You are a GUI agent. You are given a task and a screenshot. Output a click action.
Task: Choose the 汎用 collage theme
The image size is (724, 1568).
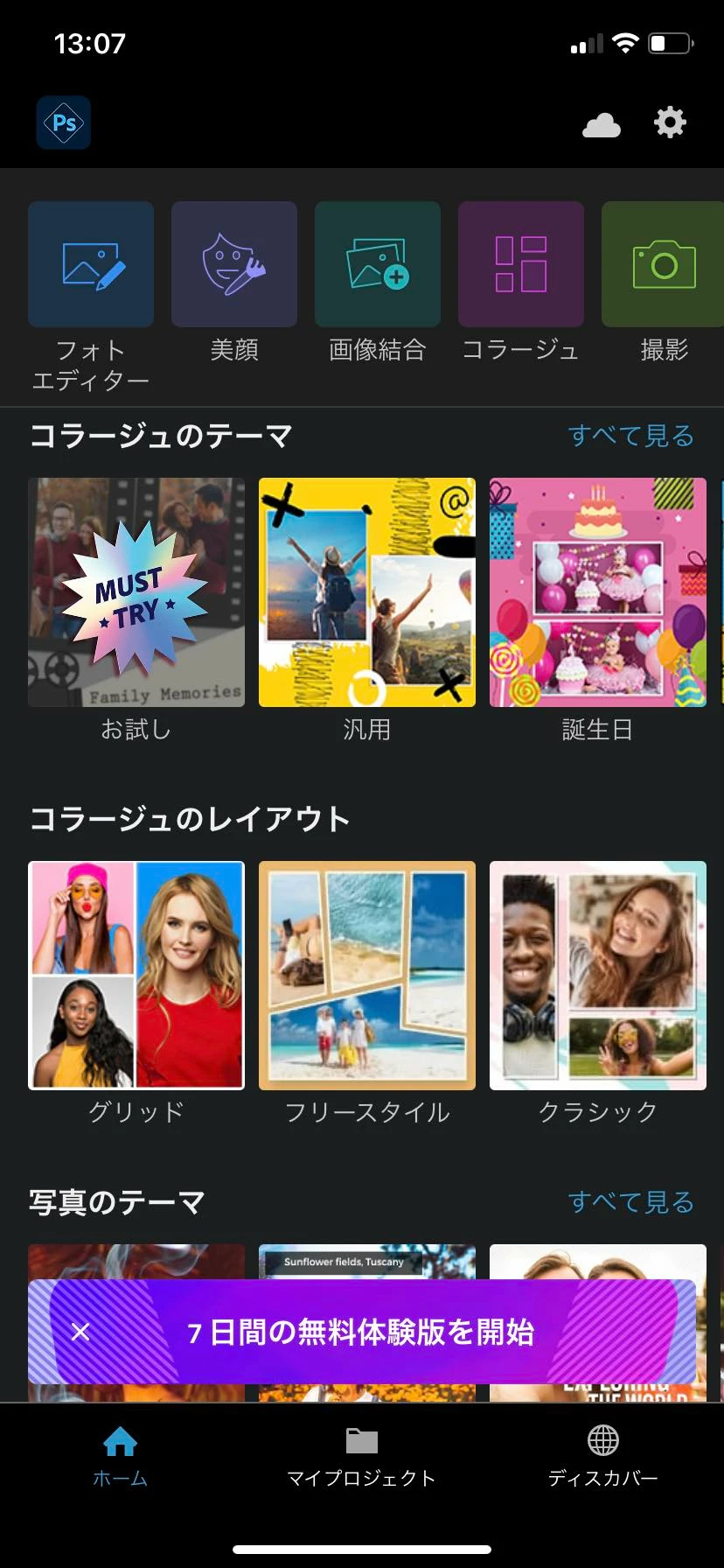click(x=367, y=592)
